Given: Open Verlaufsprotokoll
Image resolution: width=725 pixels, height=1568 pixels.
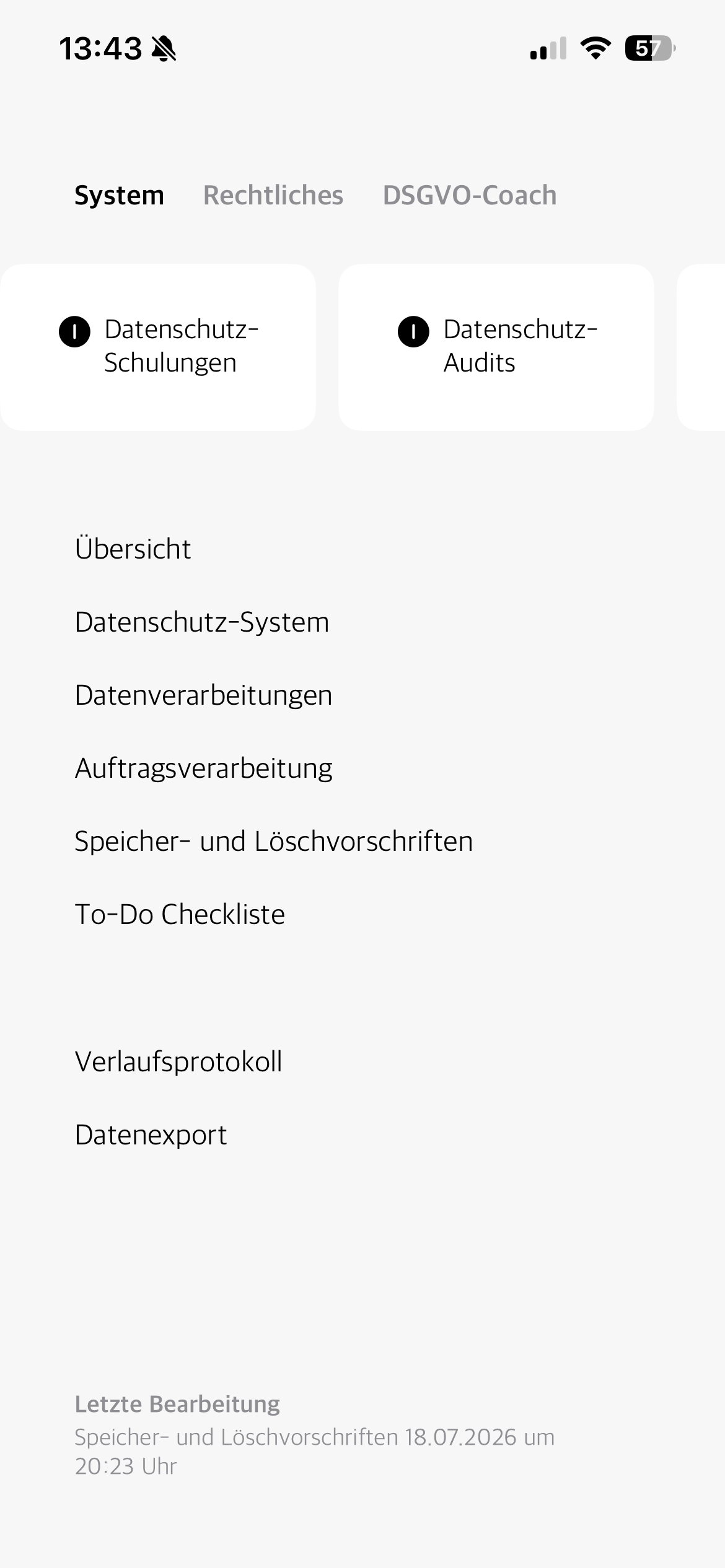Looking at the screenshot, I should coord(178,1061).
